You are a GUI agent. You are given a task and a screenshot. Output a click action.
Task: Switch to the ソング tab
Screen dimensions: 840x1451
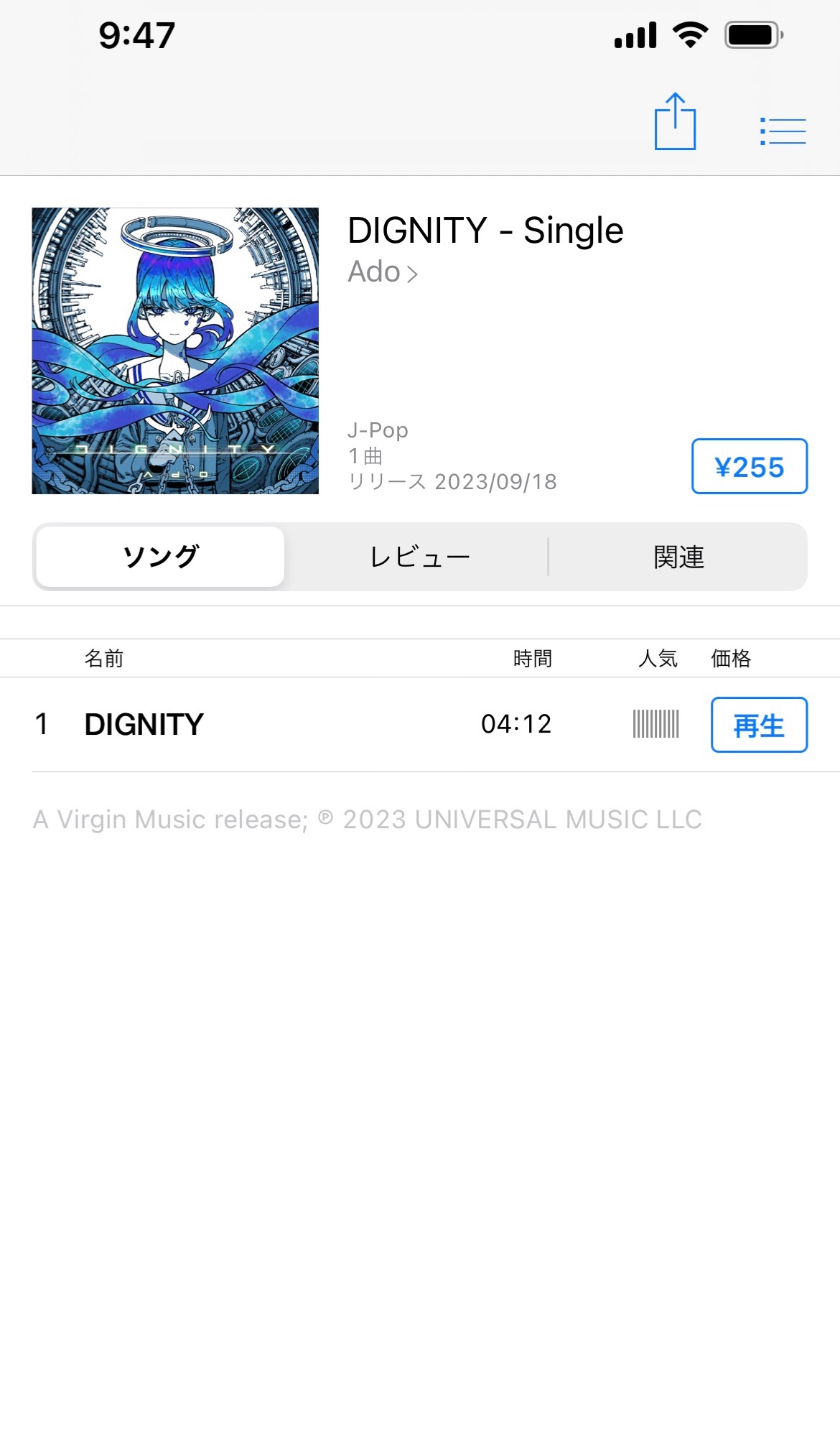coord(160,557)
